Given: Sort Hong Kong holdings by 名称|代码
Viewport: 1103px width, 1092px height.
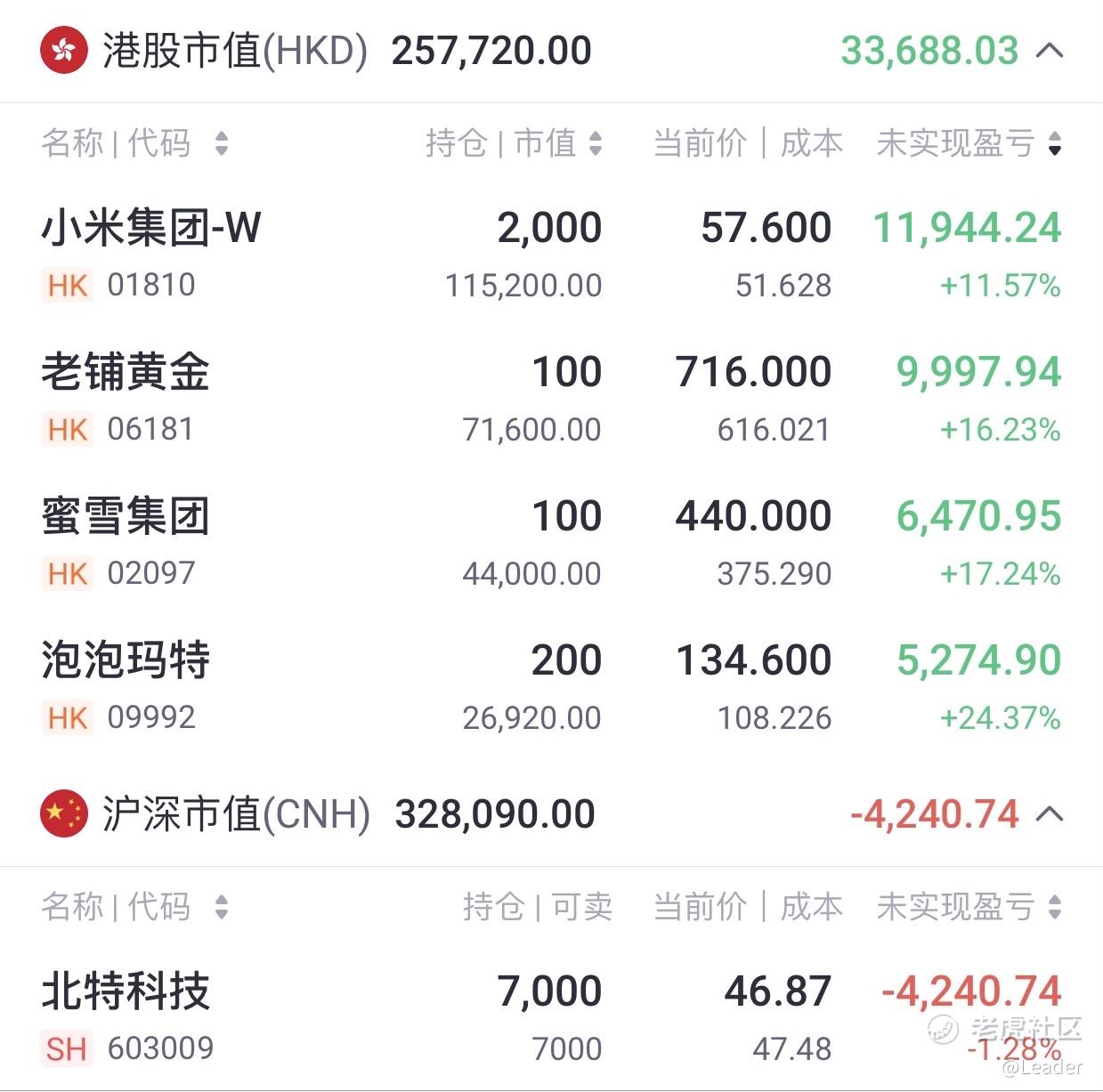Looking at the screenshot, I should pos(134,142).
